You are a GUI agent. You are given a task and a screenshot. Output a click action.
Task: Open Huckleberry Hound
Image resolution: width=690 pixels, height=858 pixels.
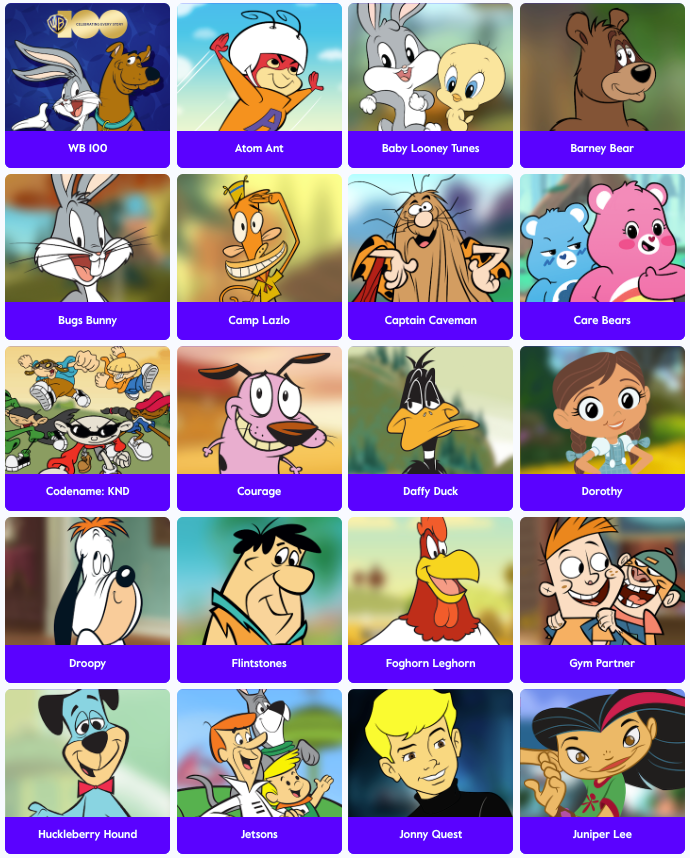(87, 771)
